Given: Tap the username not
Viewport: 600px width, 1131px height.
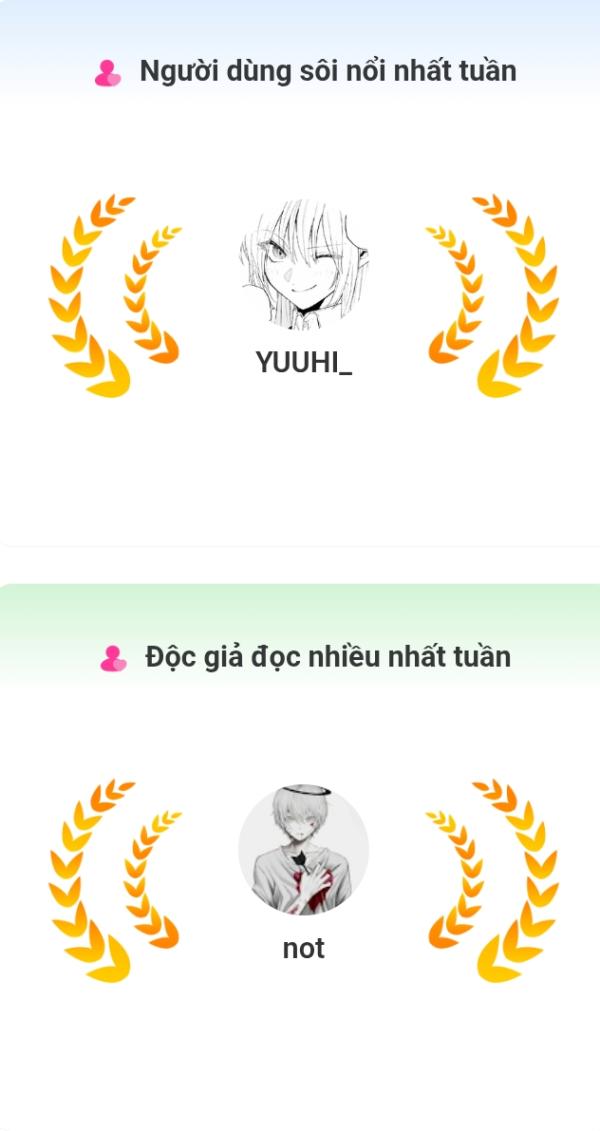Looking at the screenshot, I should pyautogui.click(x=303, y=948).
